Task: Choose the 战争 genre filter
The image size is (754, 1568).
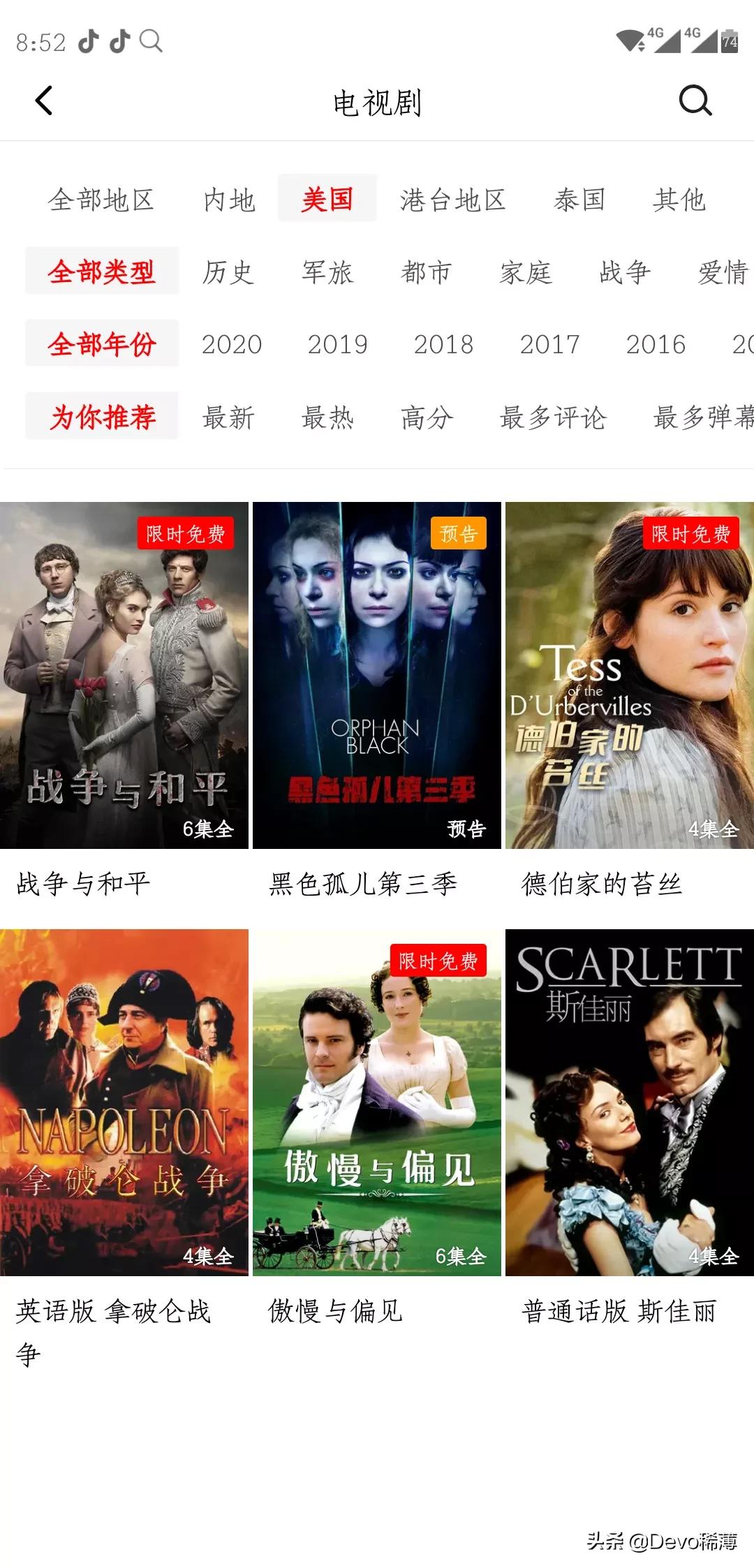Action: tap(624, 272)
